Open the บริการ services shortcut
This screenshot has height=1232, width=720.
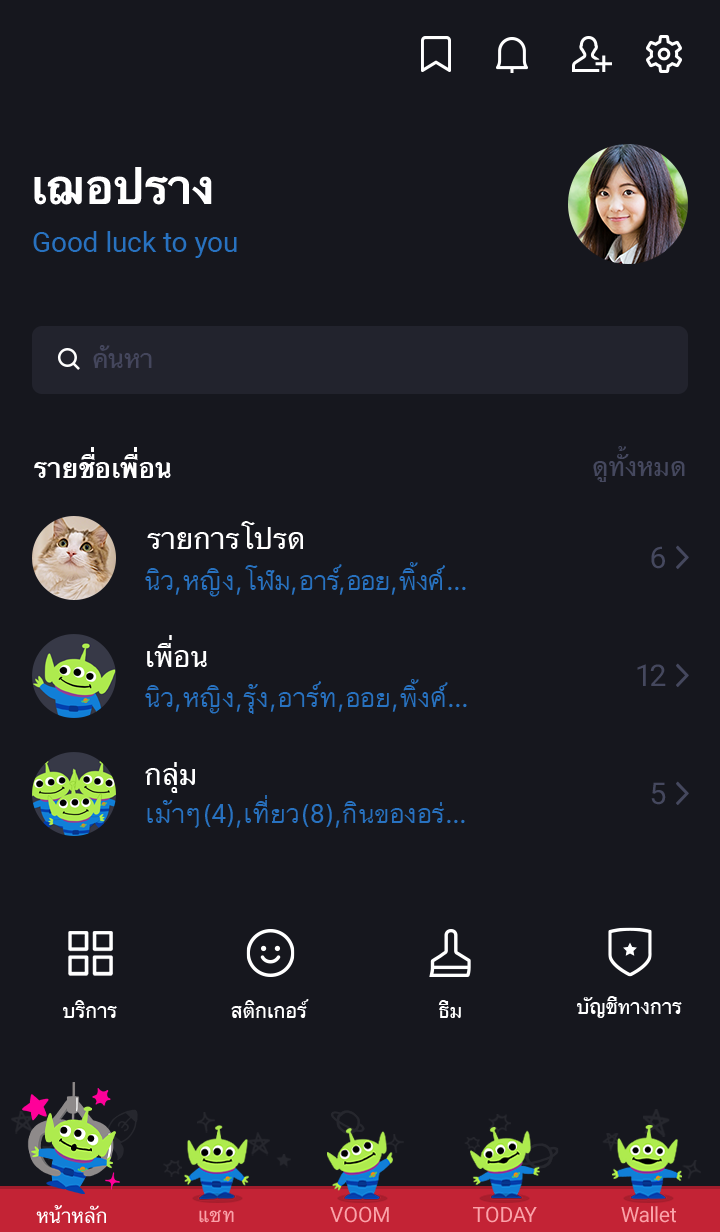tap(90, 974)
